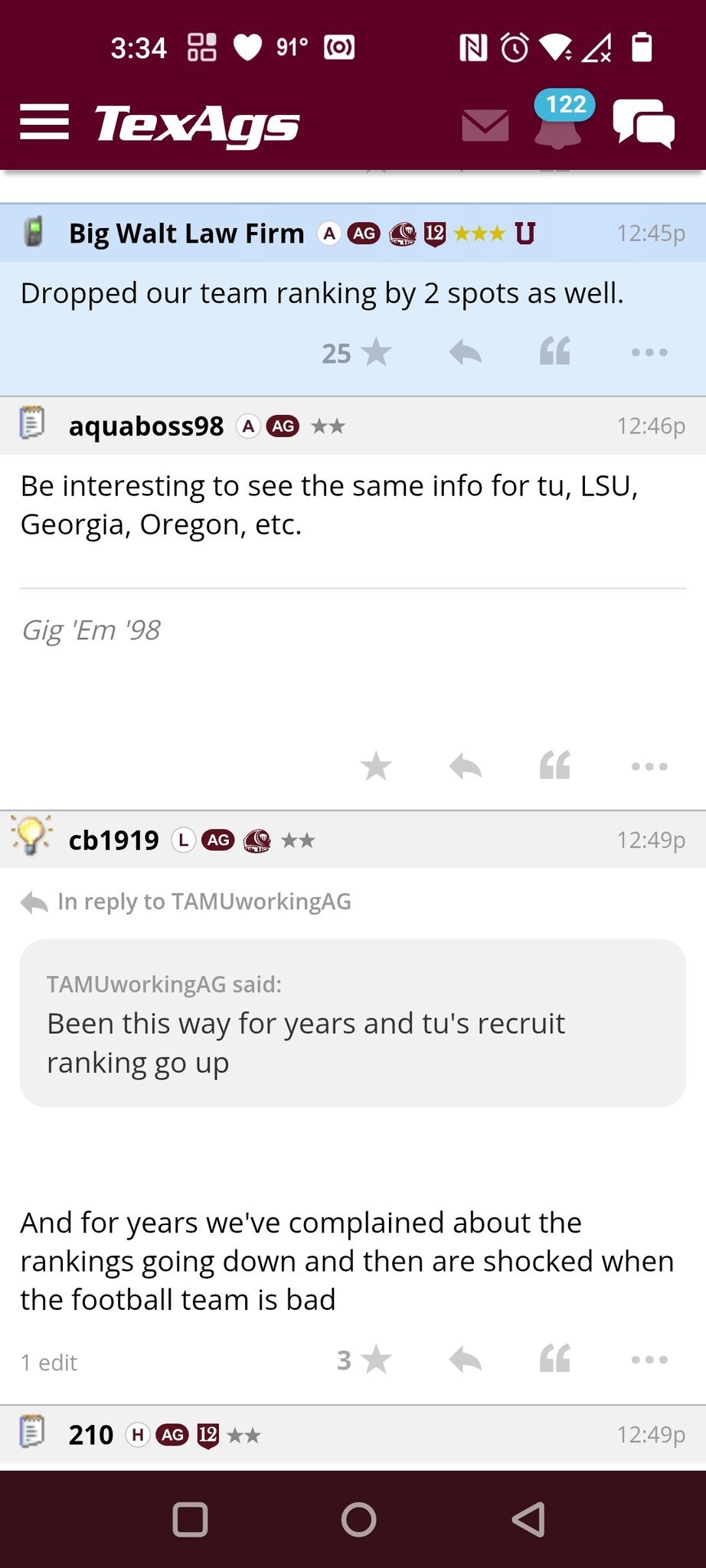This screenshot has width=706, height=1568.
Task: Open the chat bubbles icon
Action: click(x=644, y=124)
